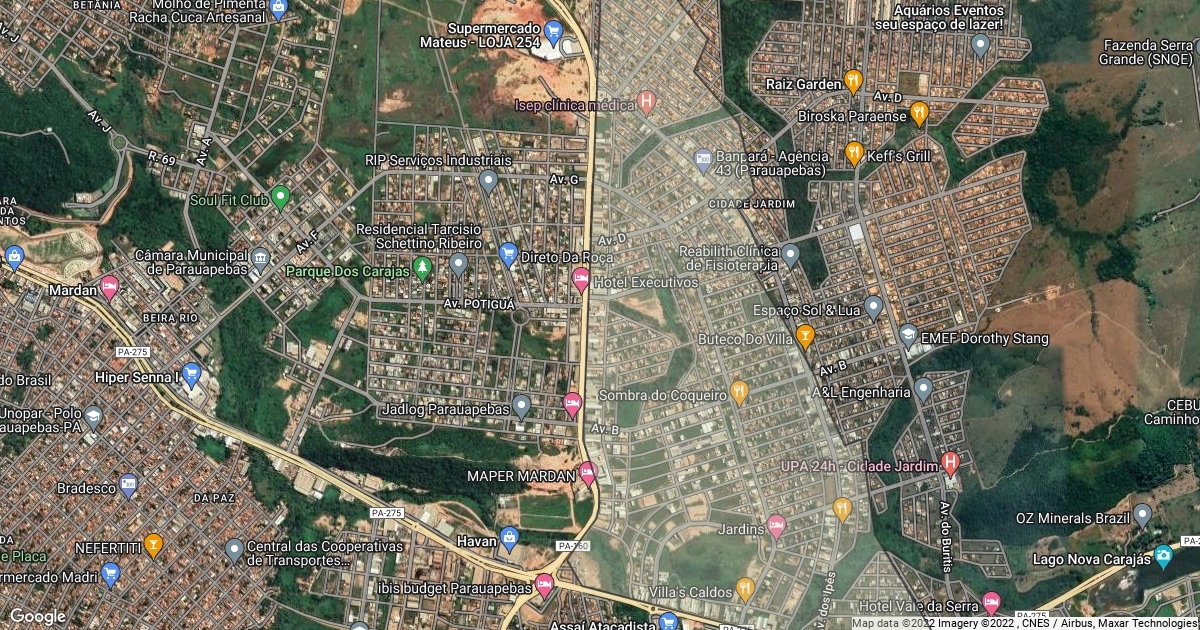Select the Keff's Grill marker

[x=854, y=153]
